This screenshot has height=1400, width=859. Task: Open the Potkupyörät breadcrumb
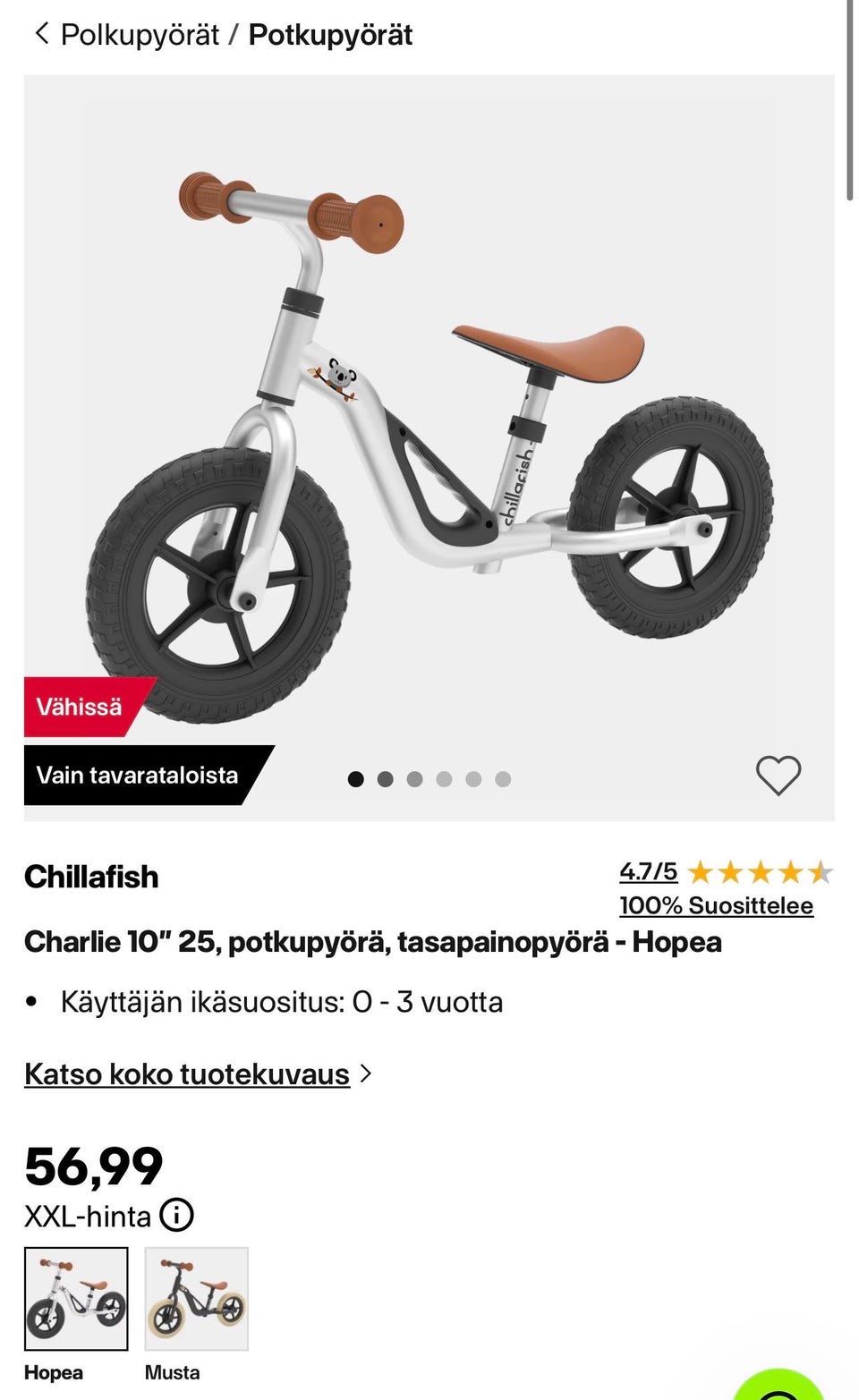330,34
